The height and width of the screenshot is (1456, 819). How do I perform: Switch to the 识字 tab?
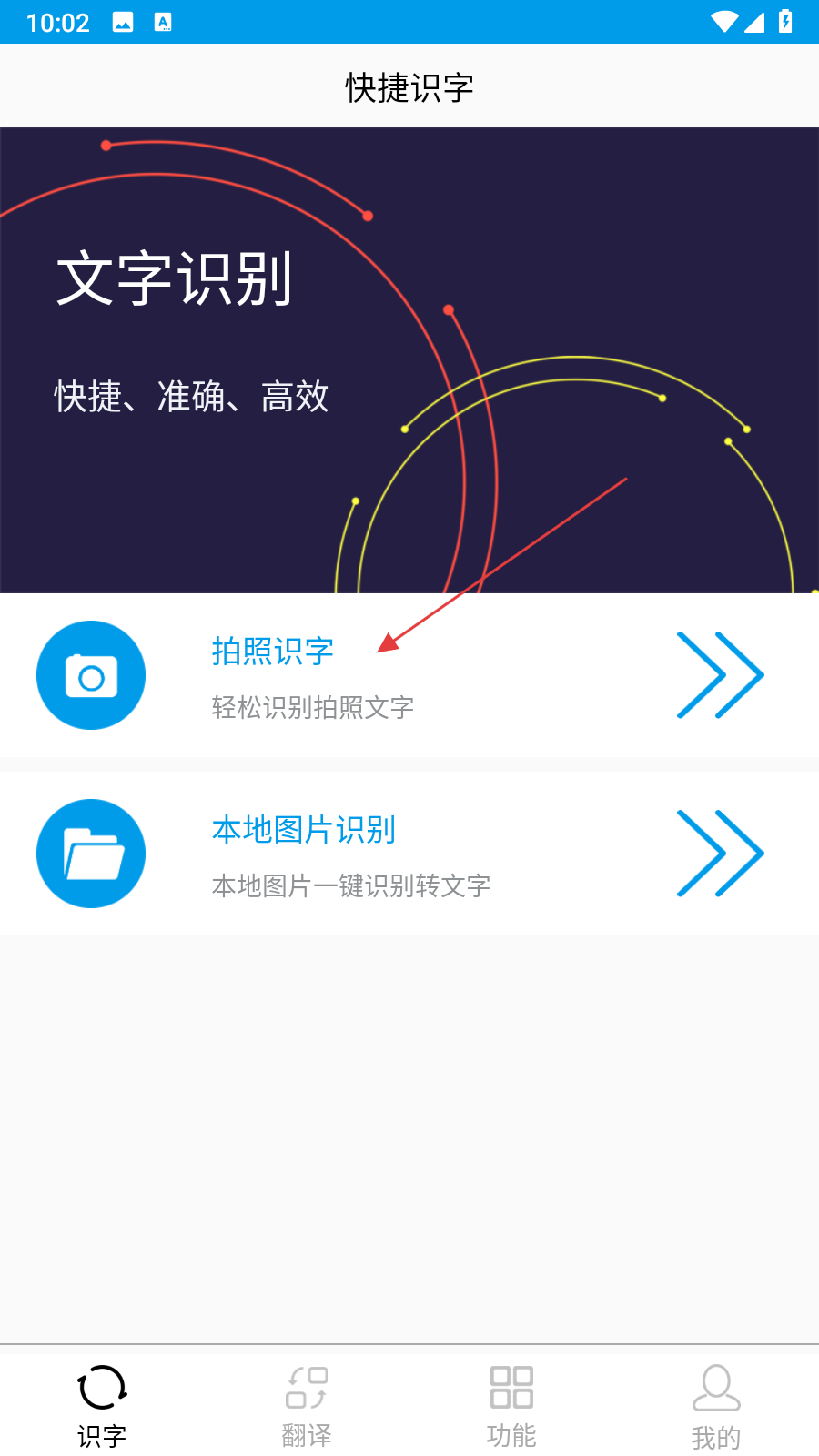102,1406
